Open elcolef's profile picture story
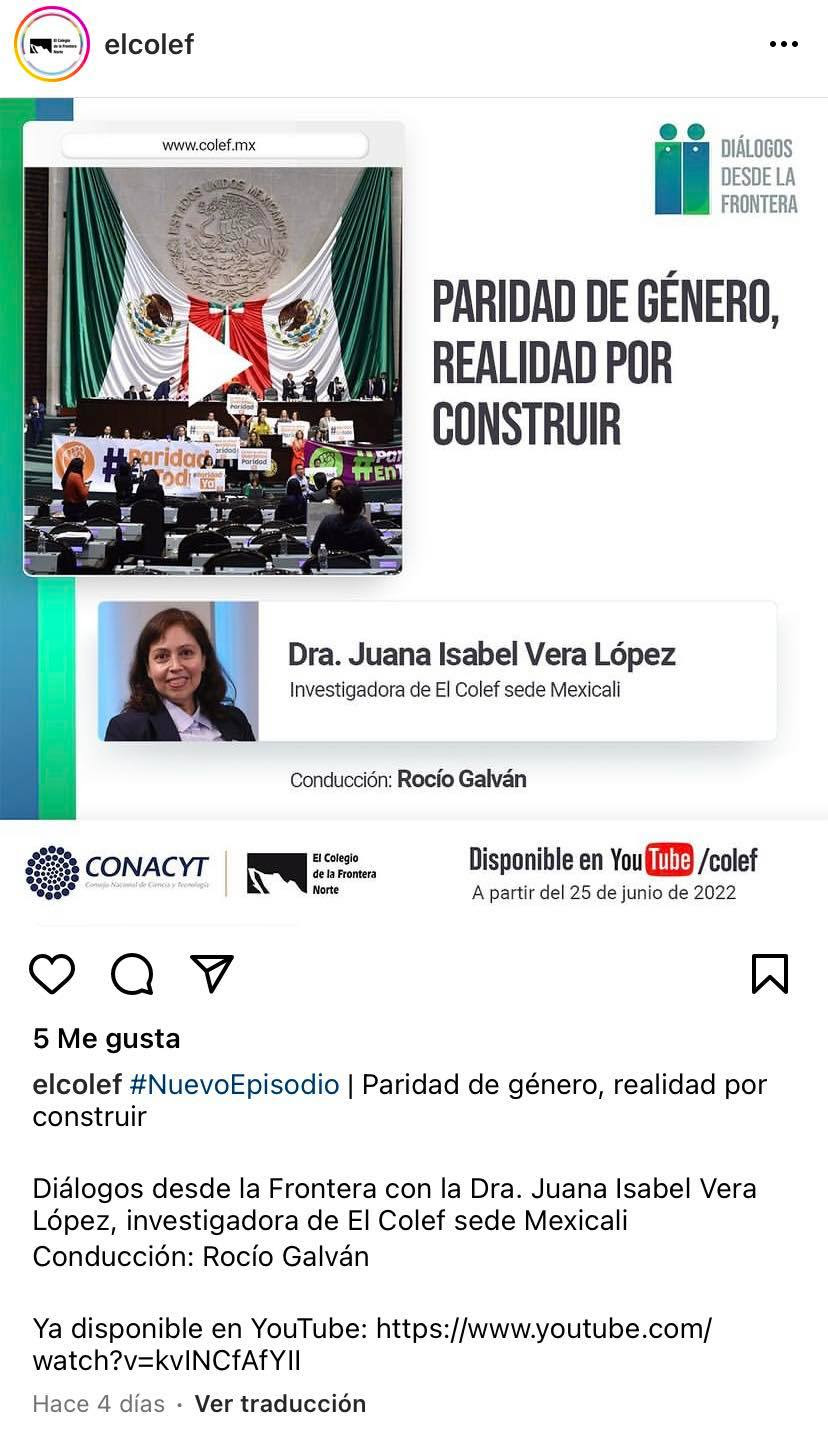The height and width of the screenshot is (1432, 828). pyautogui.click(x=52, y=44)
